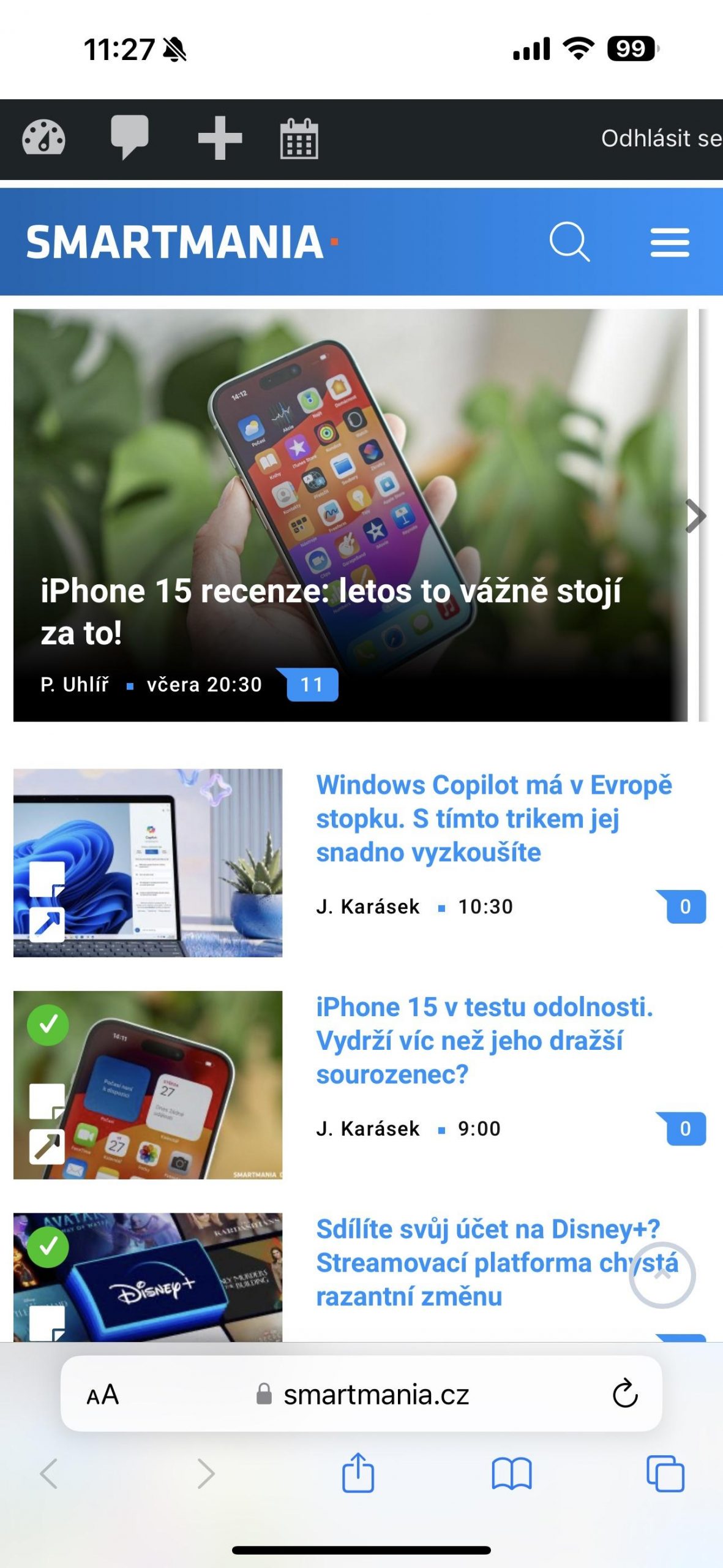Viewport: 723px width, 1568px height.
Task: Show next featured slide arrow
Action: pos(695,516)
